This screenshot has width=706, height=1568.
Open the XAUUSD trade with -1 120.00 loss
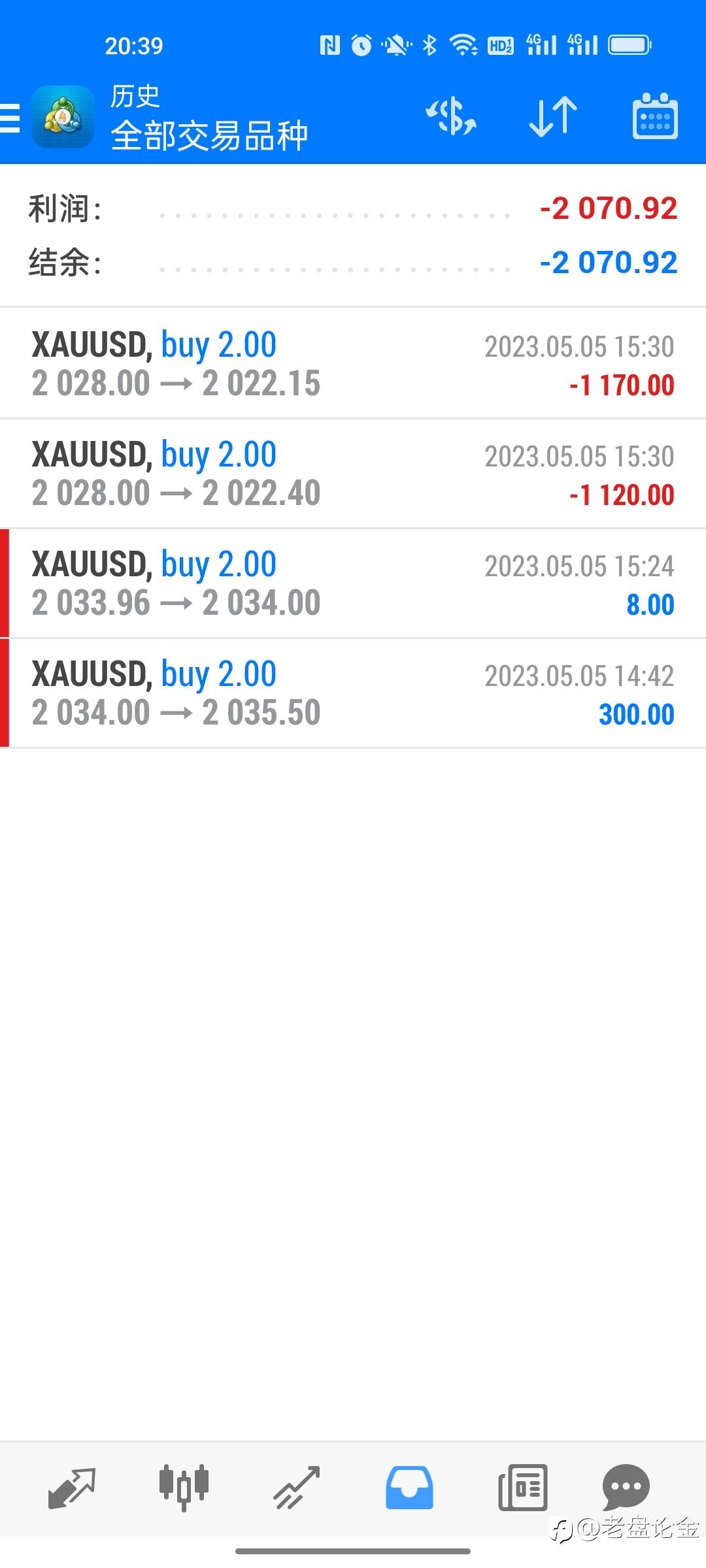(353, 474)
